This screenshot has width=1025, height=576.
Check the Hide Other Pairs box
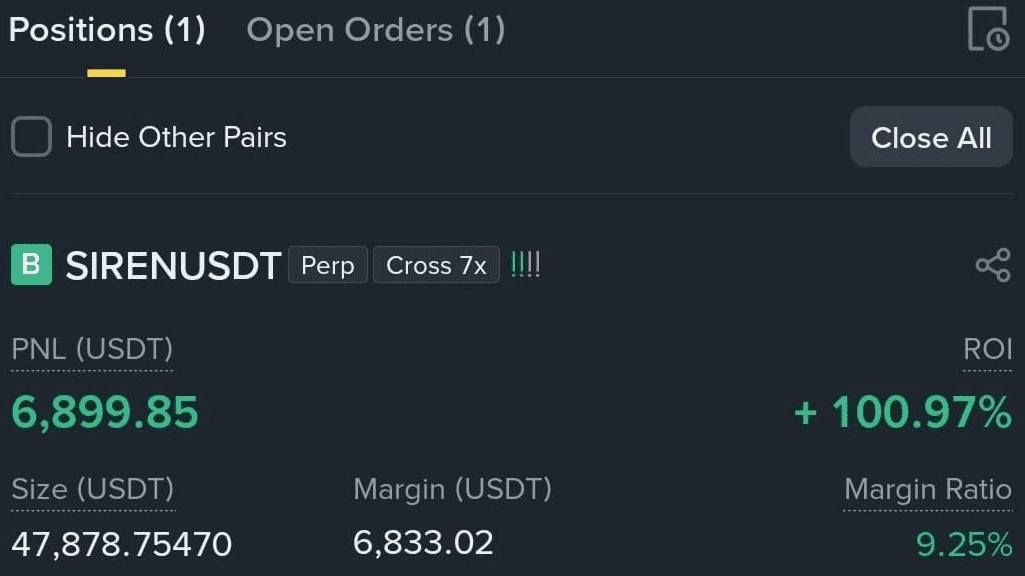pyautogui.click(x=31, y=137)
